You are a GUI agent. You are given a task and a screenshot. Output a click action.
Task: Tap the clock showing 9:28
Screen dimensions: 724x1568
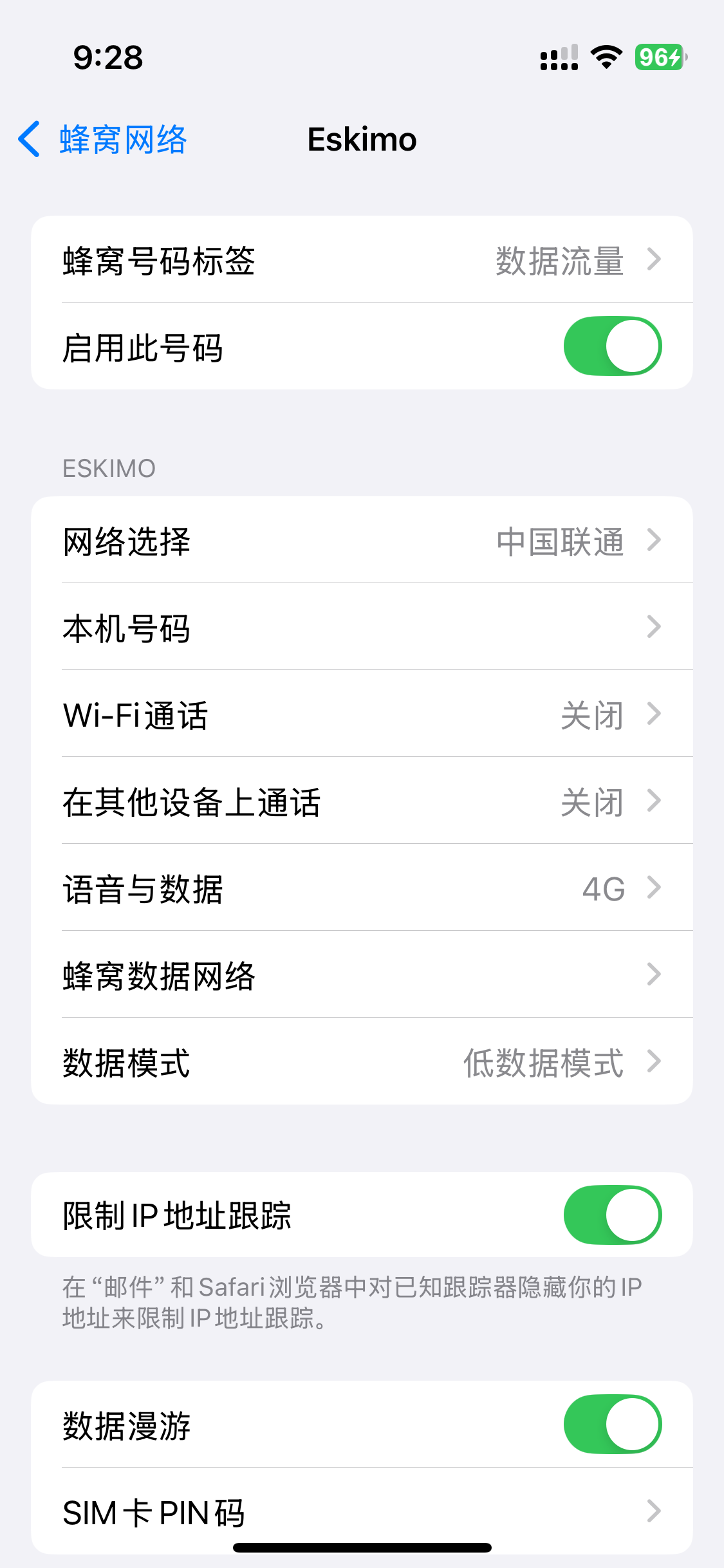107,58
